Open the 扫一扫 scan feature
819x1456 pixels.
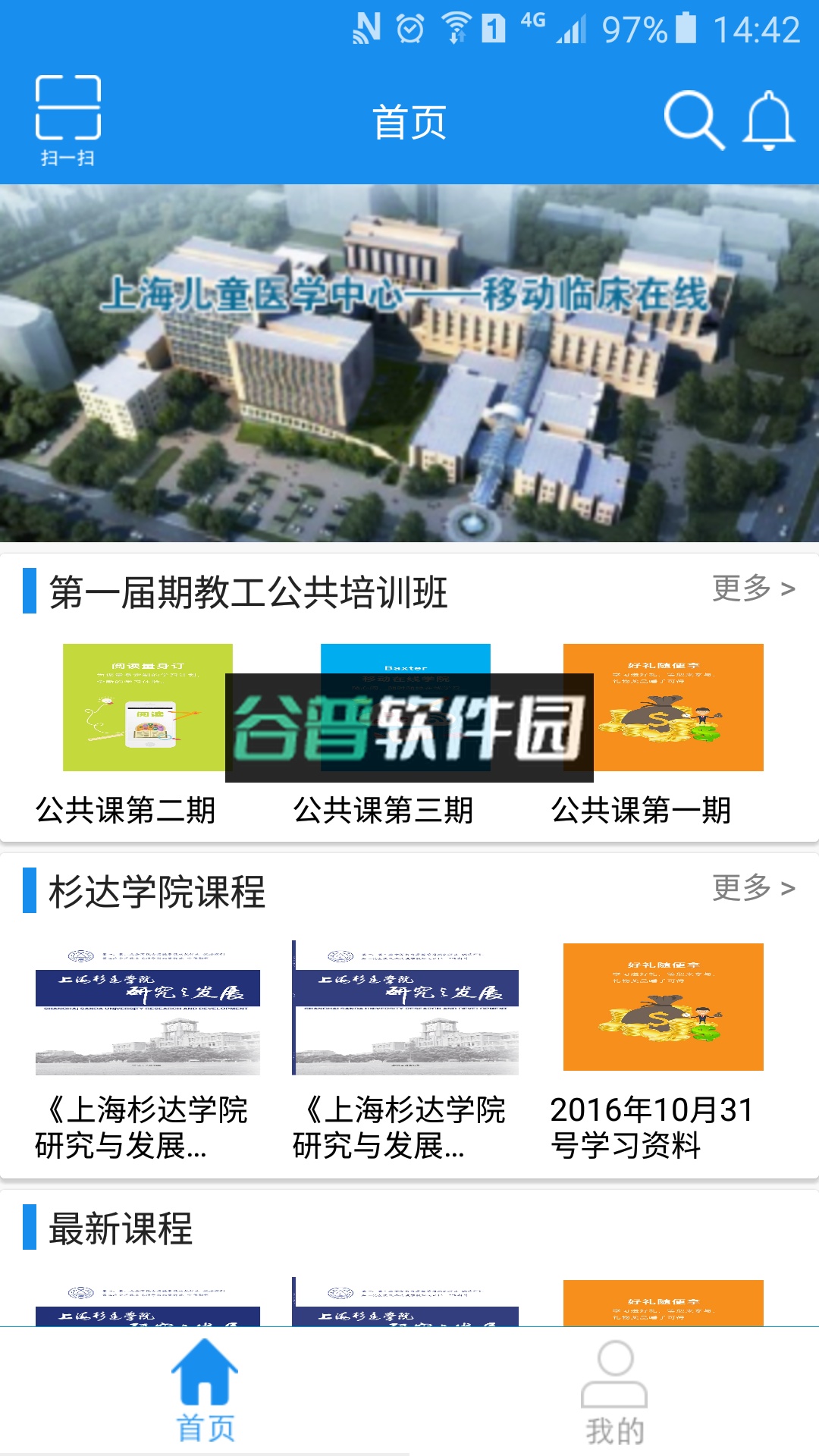(x=68, y=114)
